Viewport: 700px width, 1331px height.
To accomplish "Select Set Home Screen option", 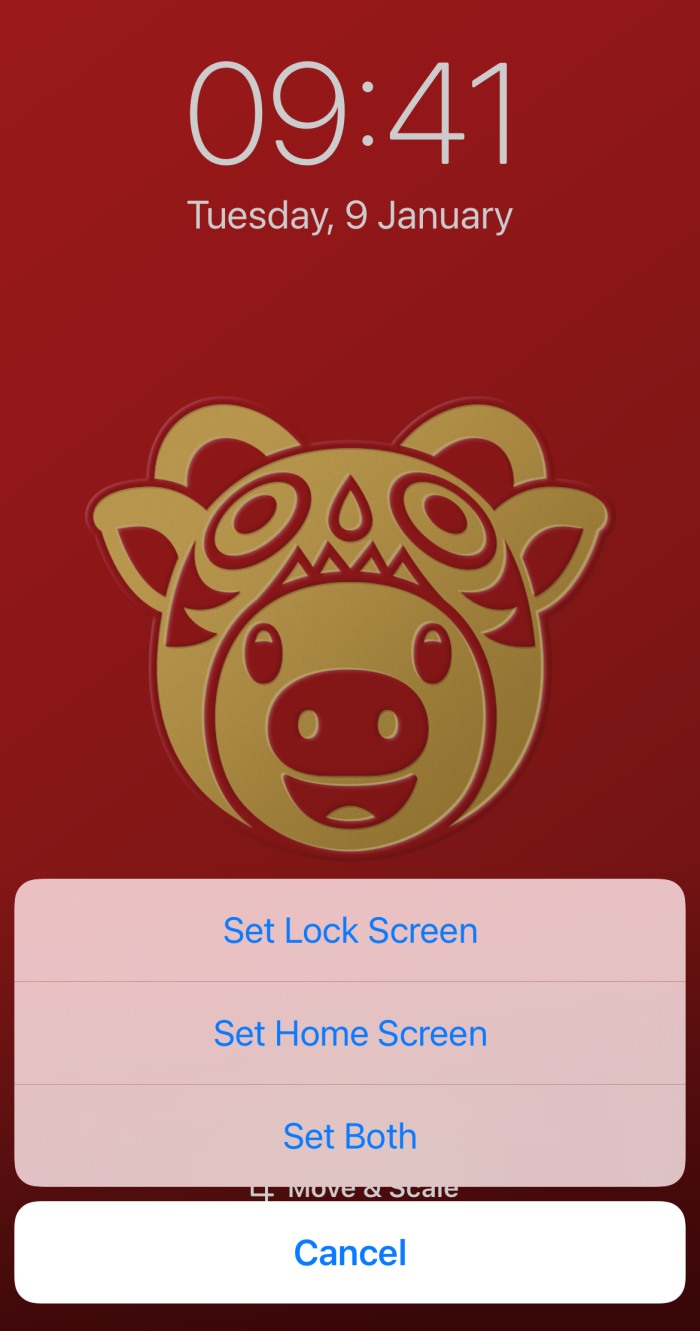I will (350, 1033).
